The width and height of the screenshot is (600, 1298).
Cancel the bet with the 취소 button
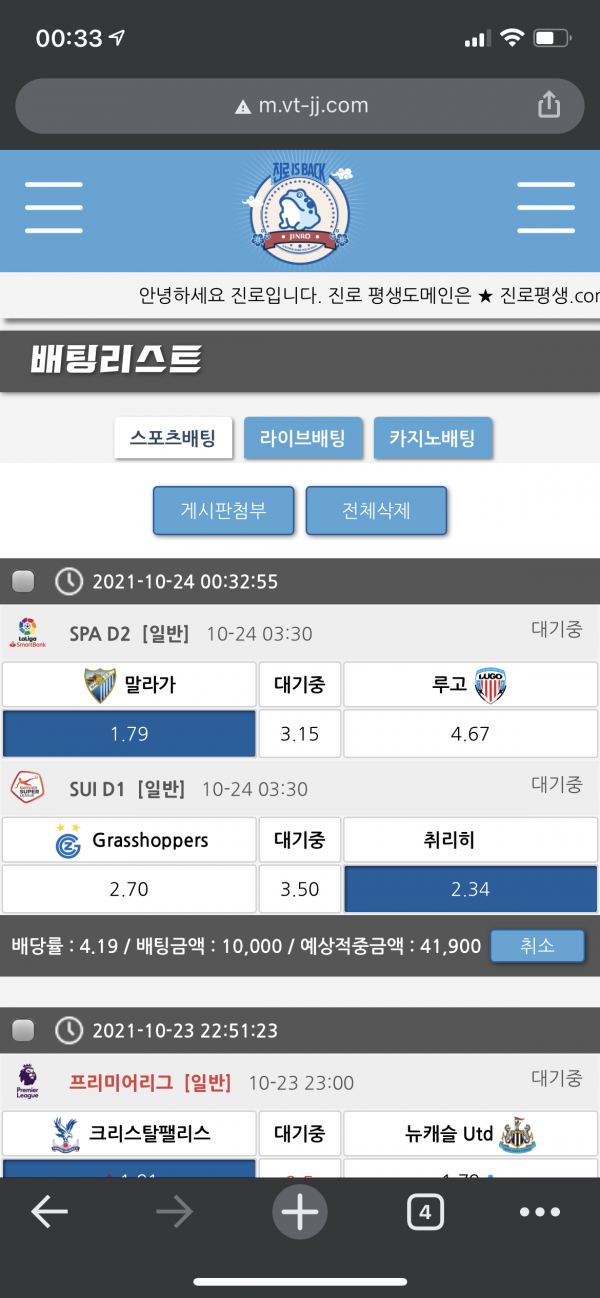pos(537,945)
